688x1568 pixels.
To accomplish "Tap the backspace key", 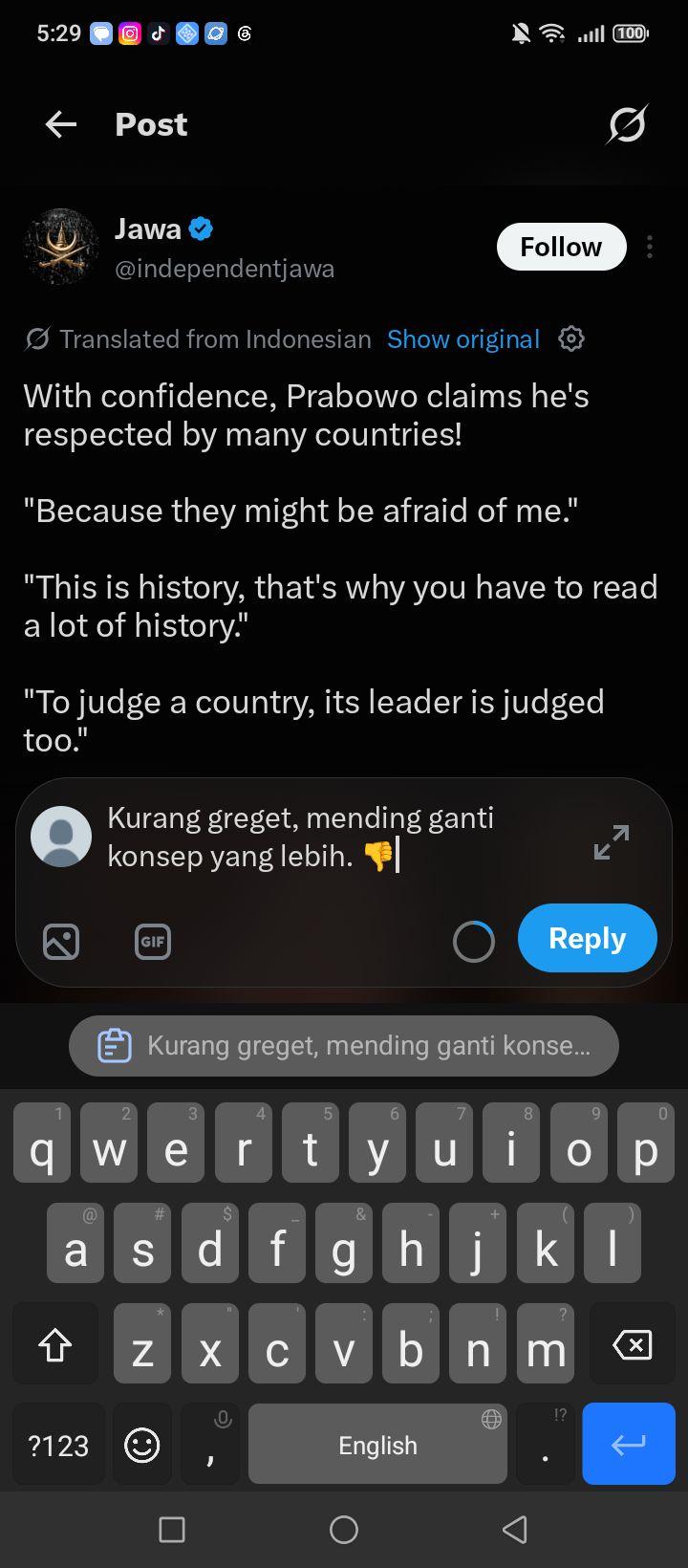I will (x=632, y=1344).
